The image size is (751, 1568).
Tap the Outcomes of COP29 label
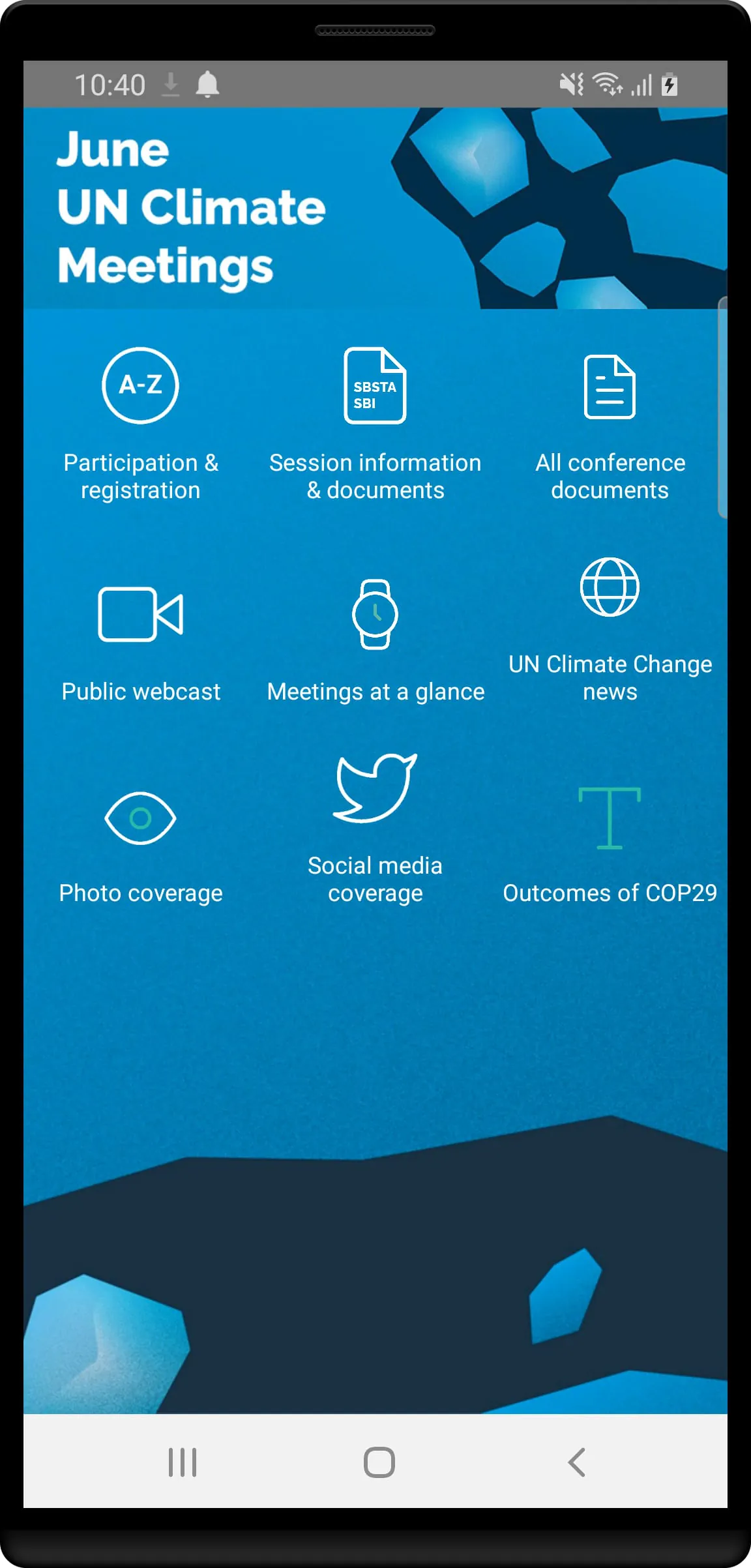[x=610, y=893]
